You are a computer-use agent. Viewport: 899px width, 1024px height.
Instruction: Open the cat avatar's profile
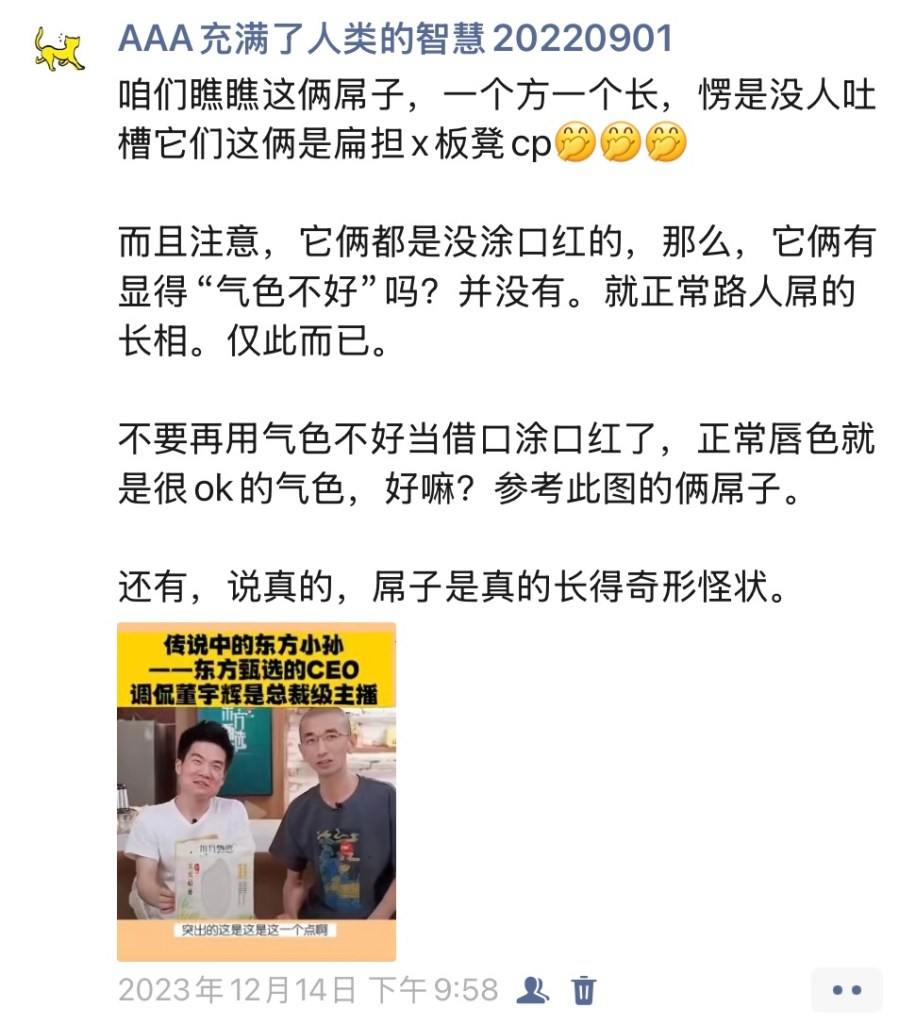pyautogui.click(x=60, y=50)
